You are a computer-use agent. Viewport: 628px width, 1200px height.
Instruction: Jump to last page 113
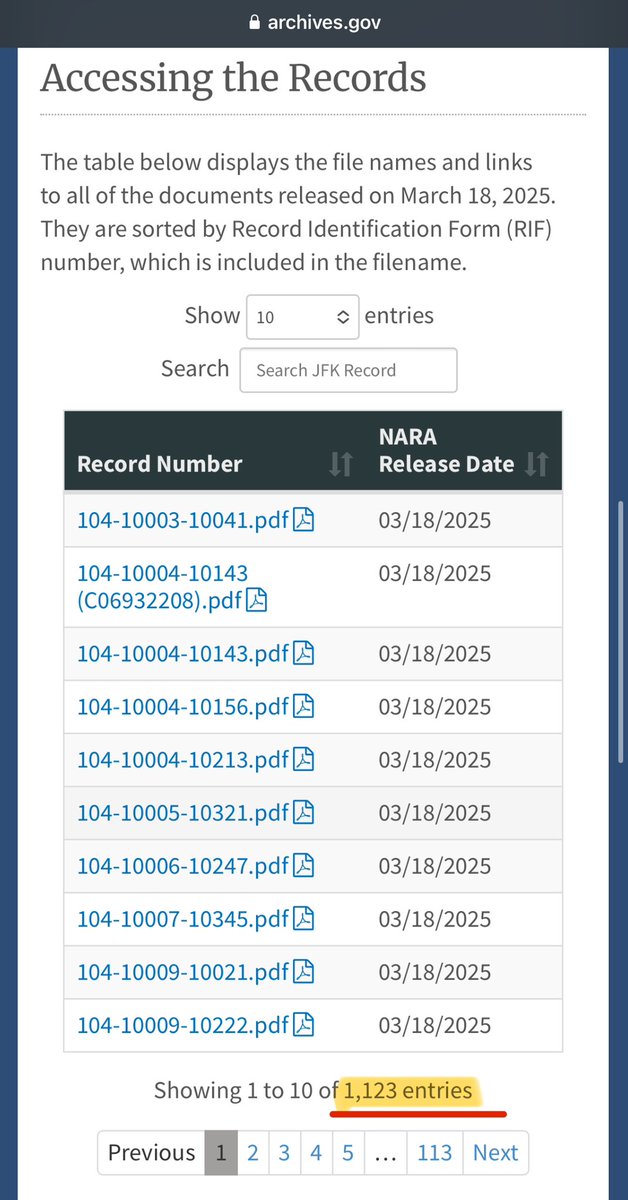[435, 1153]
